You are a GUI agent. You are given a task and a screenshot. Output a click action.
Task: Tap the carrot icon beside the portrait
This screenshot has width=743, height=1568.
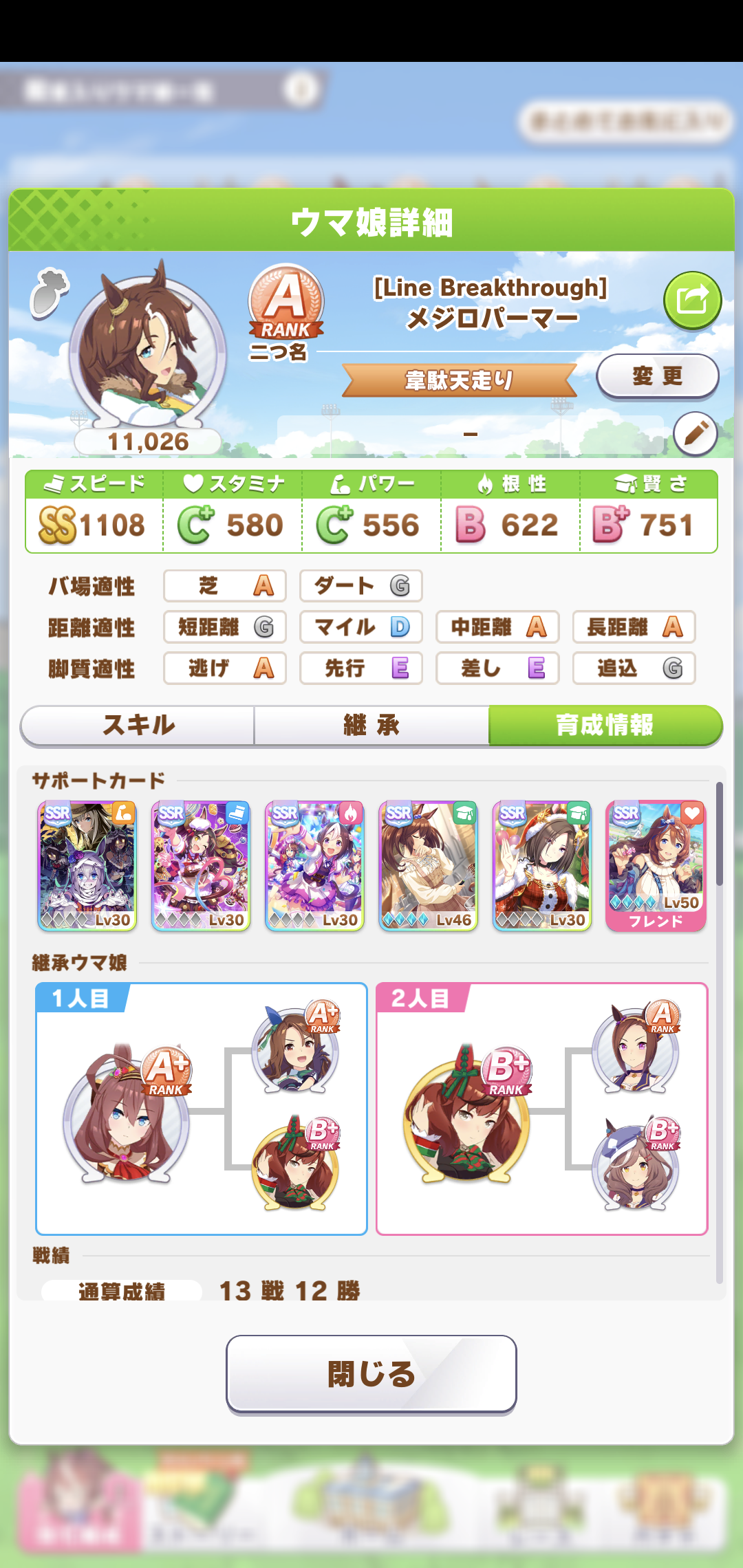point(49,293)
